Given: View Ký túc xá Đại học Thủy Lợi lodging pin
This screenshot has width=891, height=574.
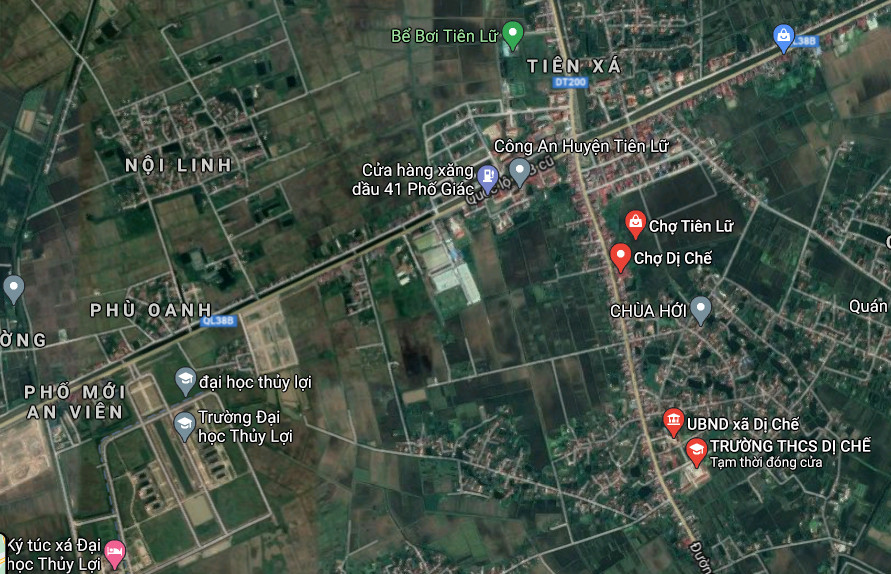Looking at the screenshot, I should 116,553.
